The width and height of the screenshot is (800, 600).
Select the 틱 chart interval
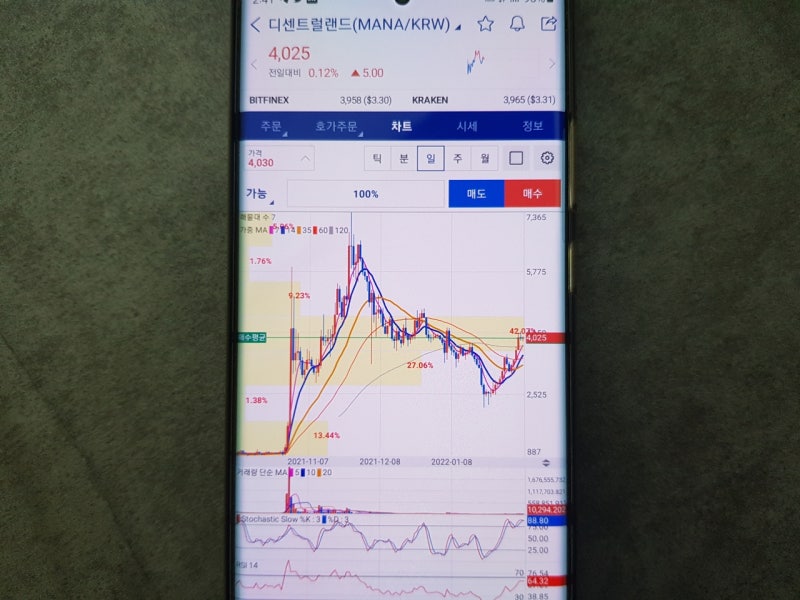click(378, 158)
